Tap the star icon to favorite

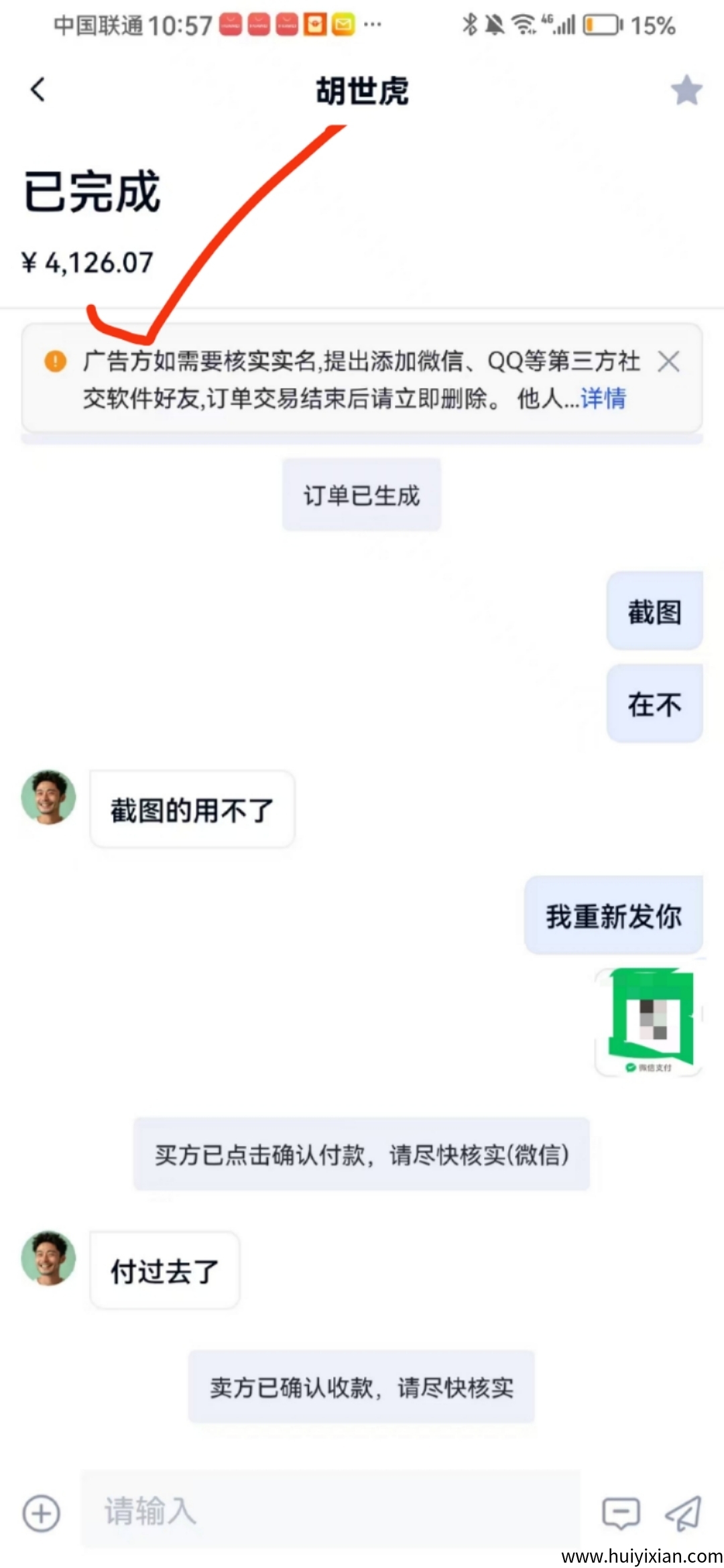(x=686, y=90)
